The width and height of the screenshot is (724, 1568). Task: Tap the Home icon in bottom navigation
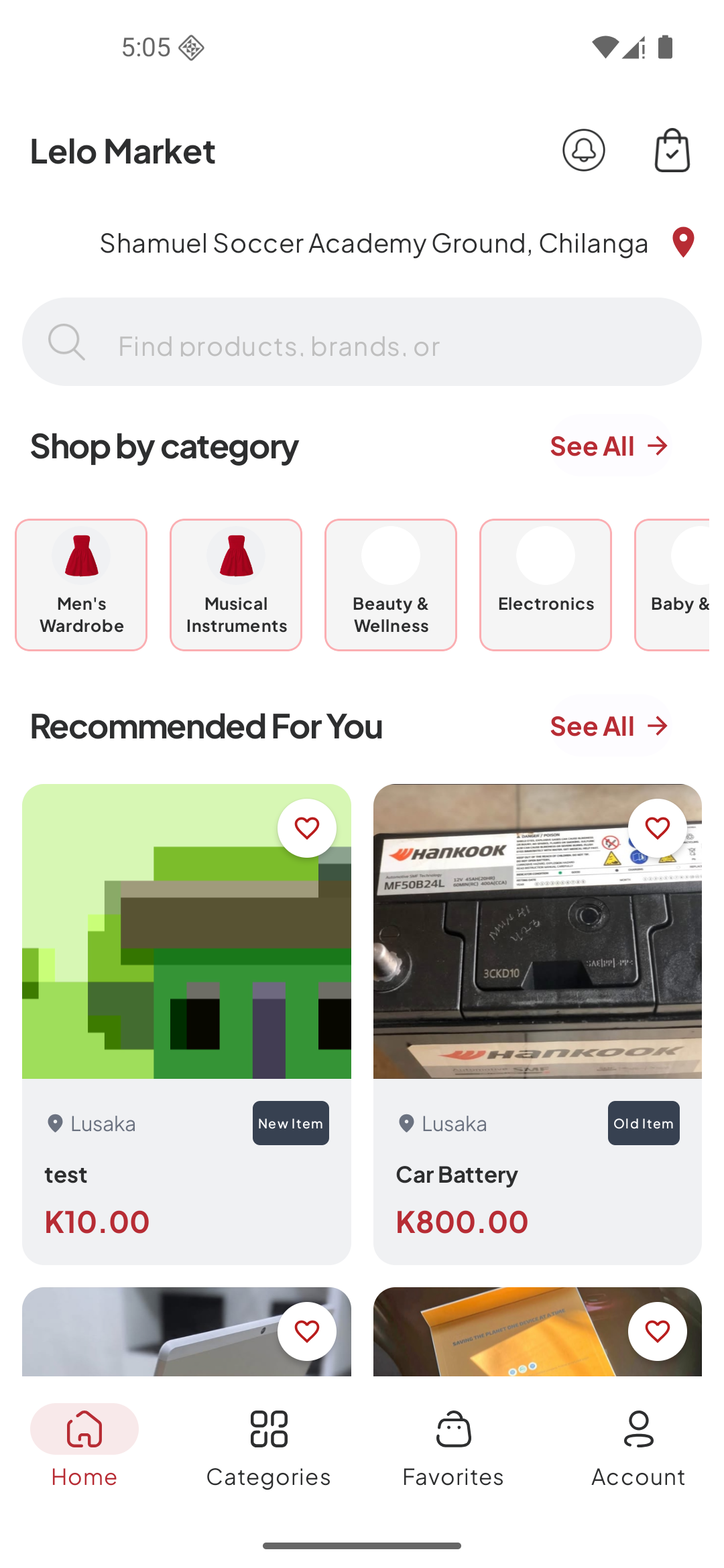click(83, 1429)
